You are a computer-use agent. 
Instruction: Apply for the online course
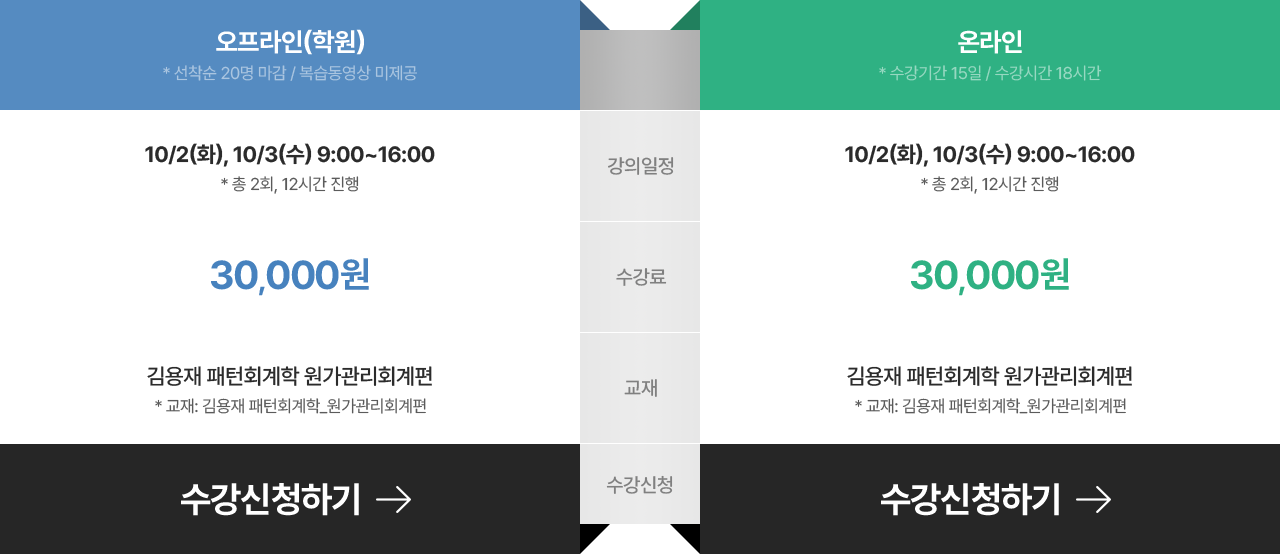pos(994,498)
